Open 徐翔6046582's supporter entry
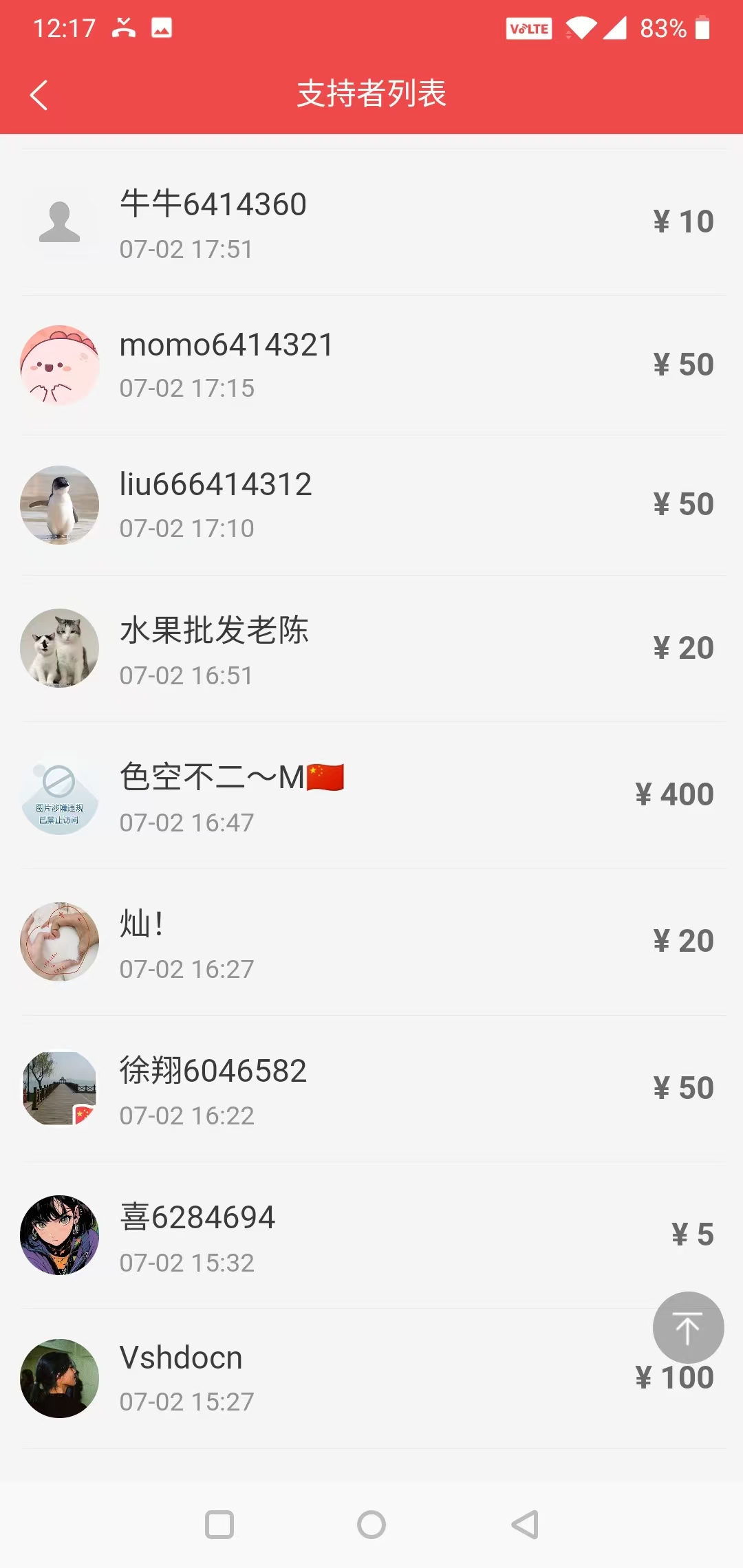Screen dimensions: 743x1568 (371, 1089)
